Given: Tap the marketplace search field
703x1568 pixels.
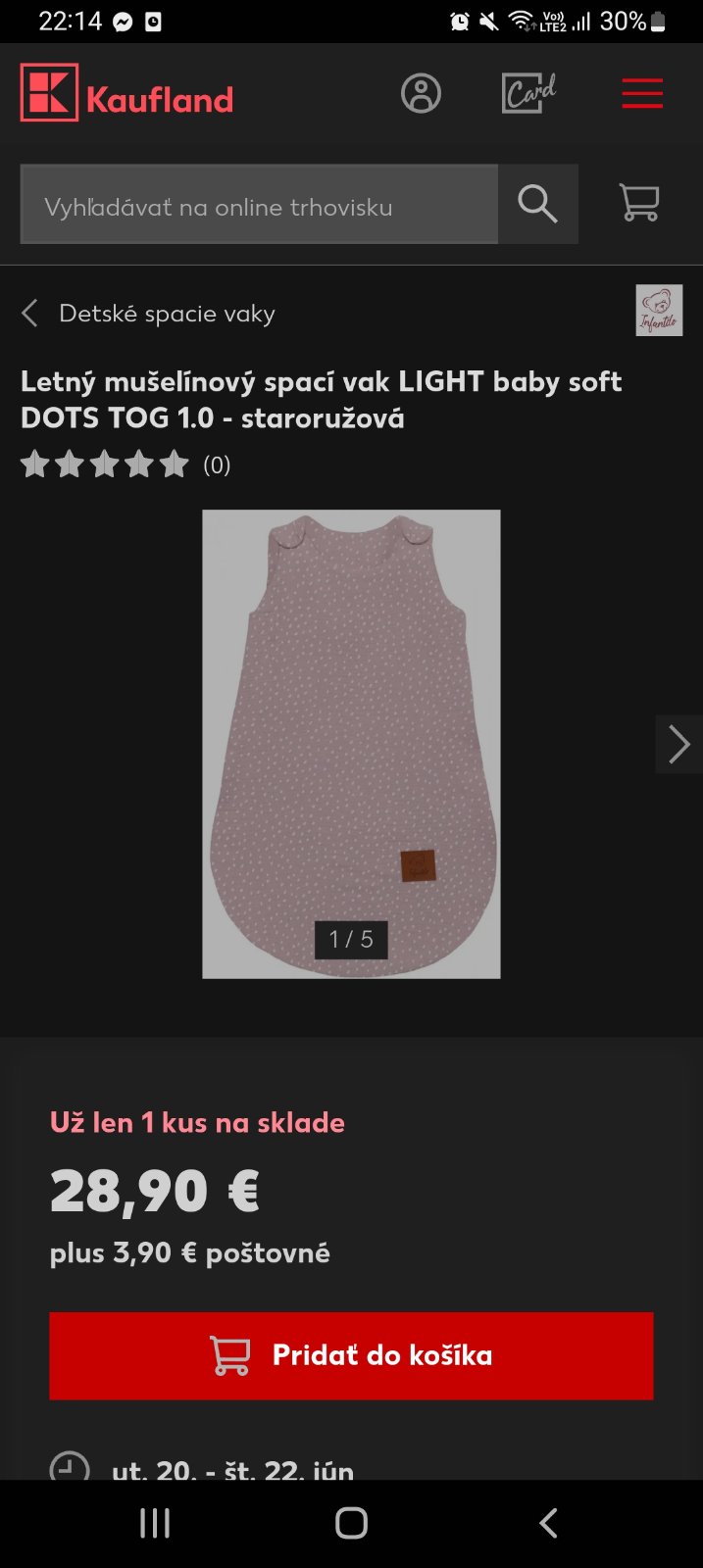Looking at the screenshot, I should point(259,206).
